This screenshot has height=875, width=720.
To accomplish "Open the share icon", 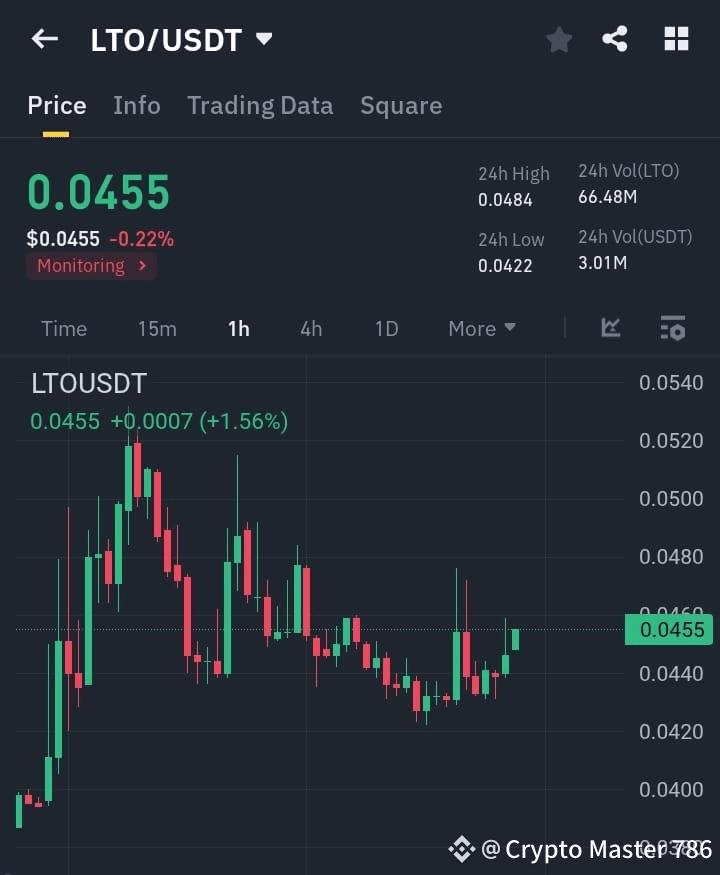I will coord(616,39).
